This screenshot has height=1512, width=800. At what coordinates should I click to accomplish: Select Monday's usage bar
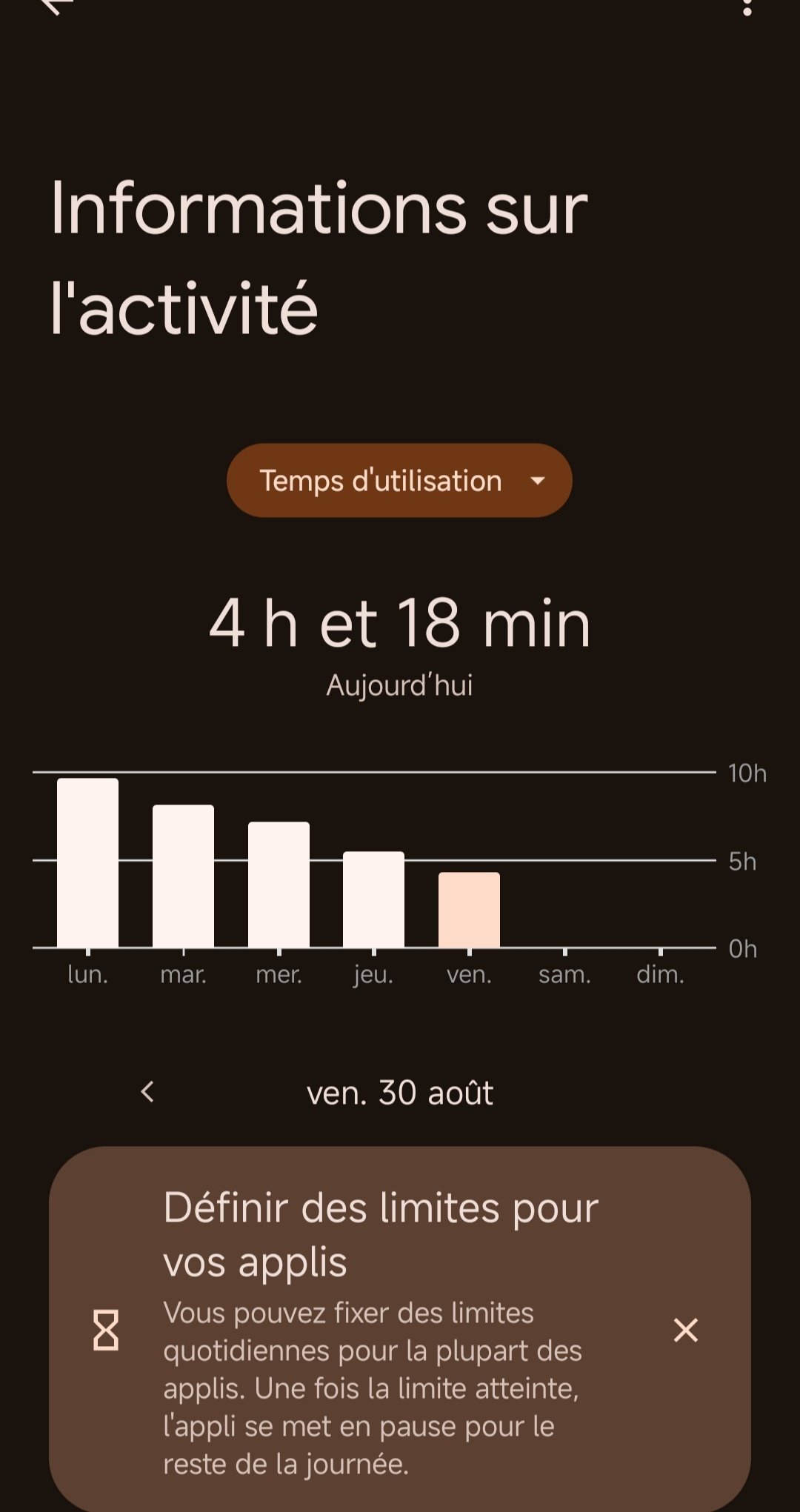pos(87,862)
